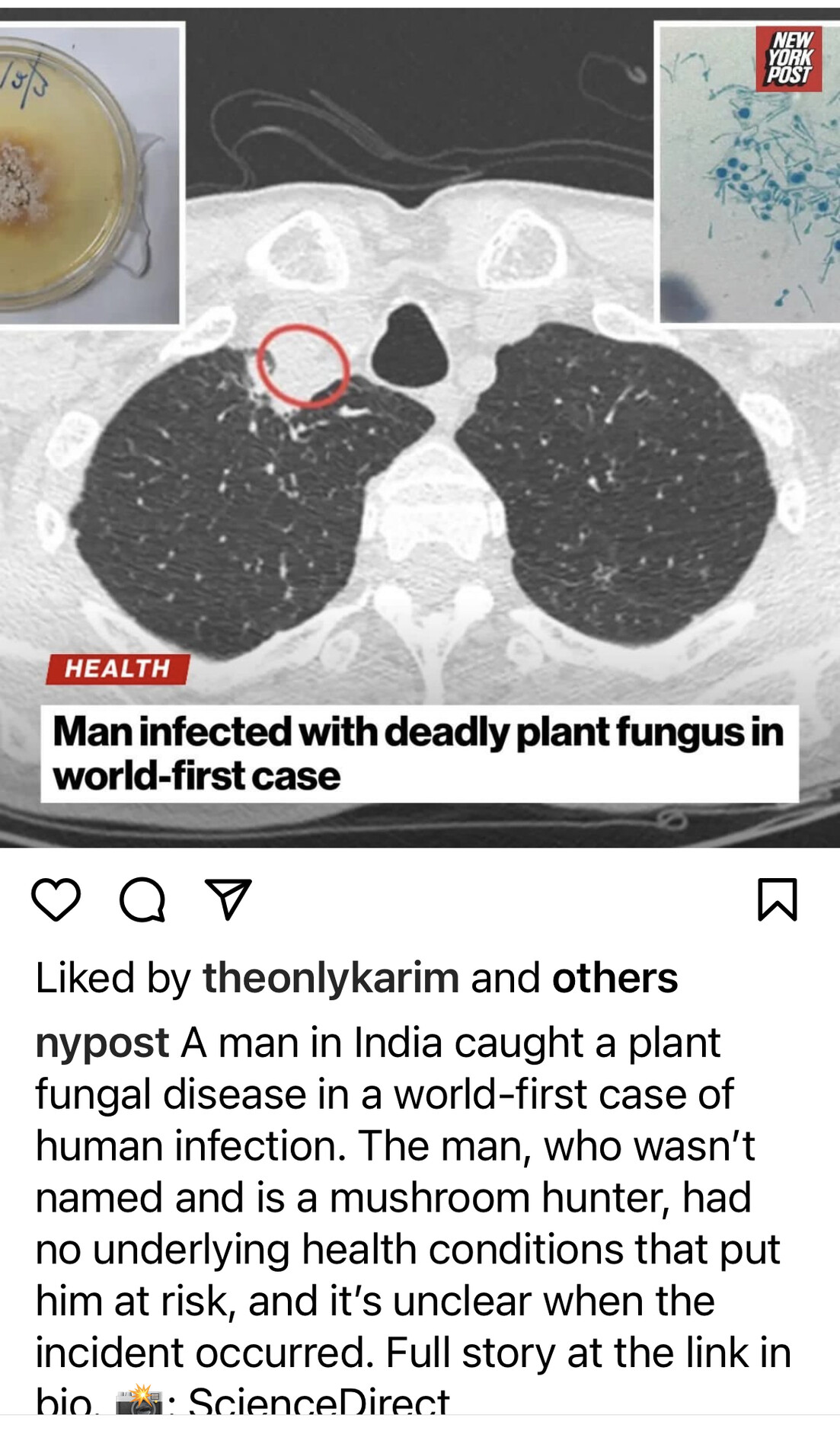View others who liked this post

[615, 977]
